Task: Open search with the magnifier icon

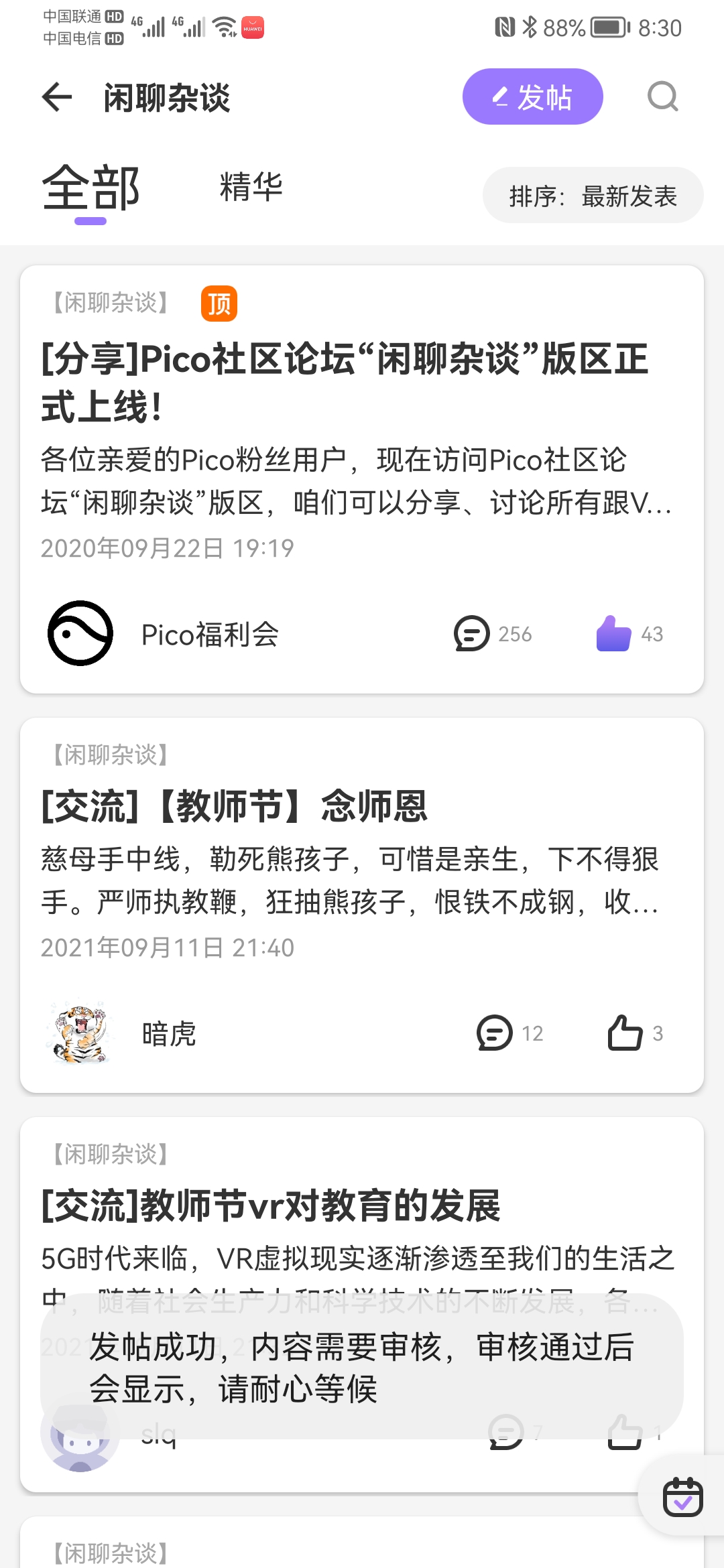Action: click(x=662, y=96)
